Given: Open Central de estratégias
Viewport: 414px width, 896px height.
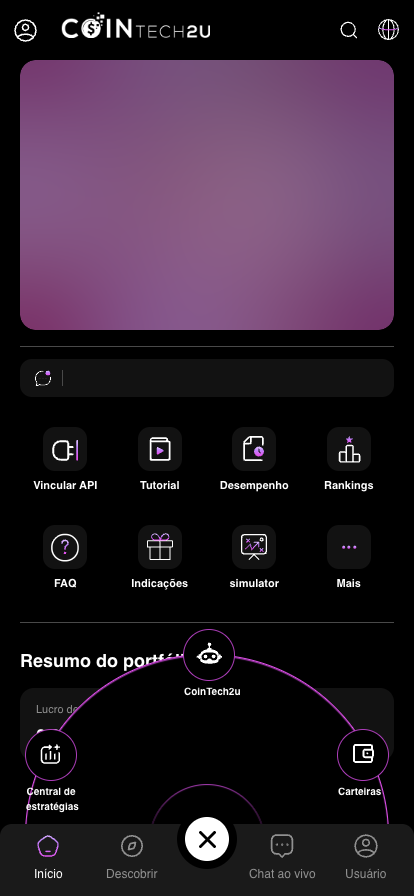Looking at the screenshot, I should (x=51, y=755).
